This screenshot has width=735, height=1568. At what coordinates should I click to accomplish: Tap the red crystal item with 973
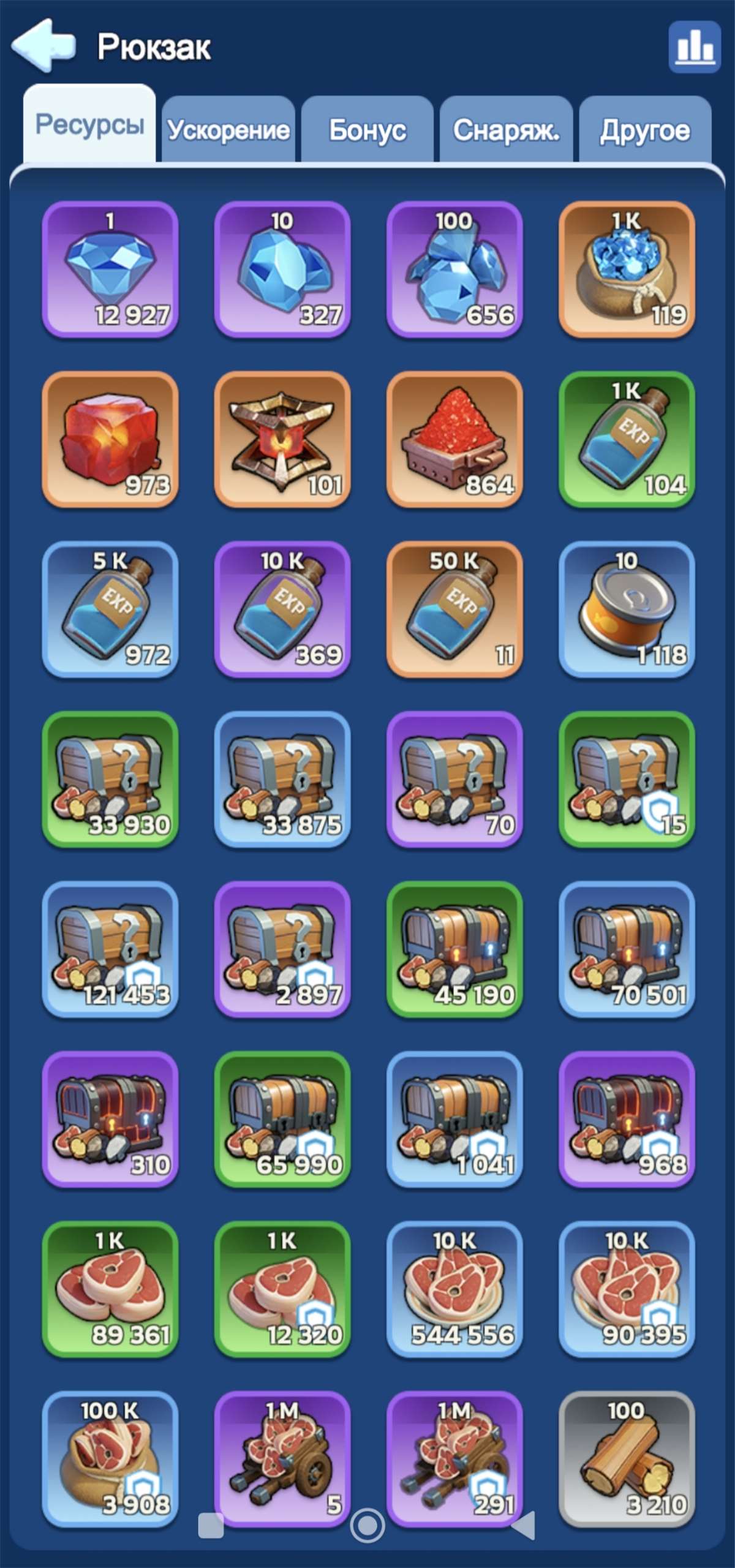click(x=110, y=439)
